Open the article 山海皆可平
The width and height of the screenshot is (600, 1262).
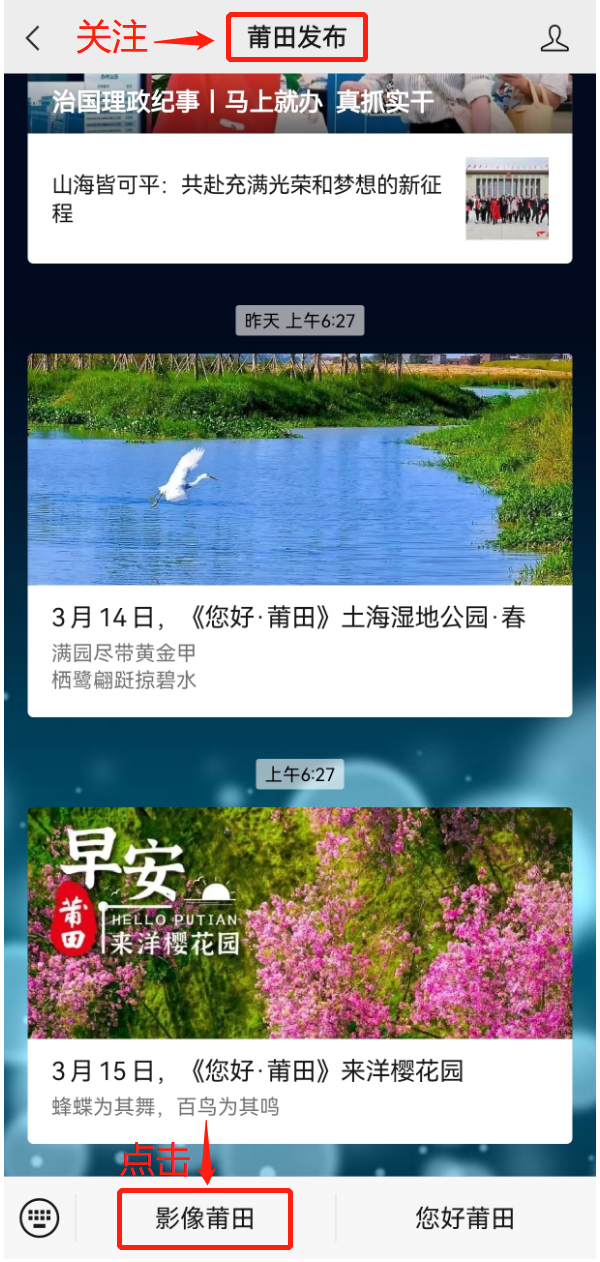click(300, 198)
